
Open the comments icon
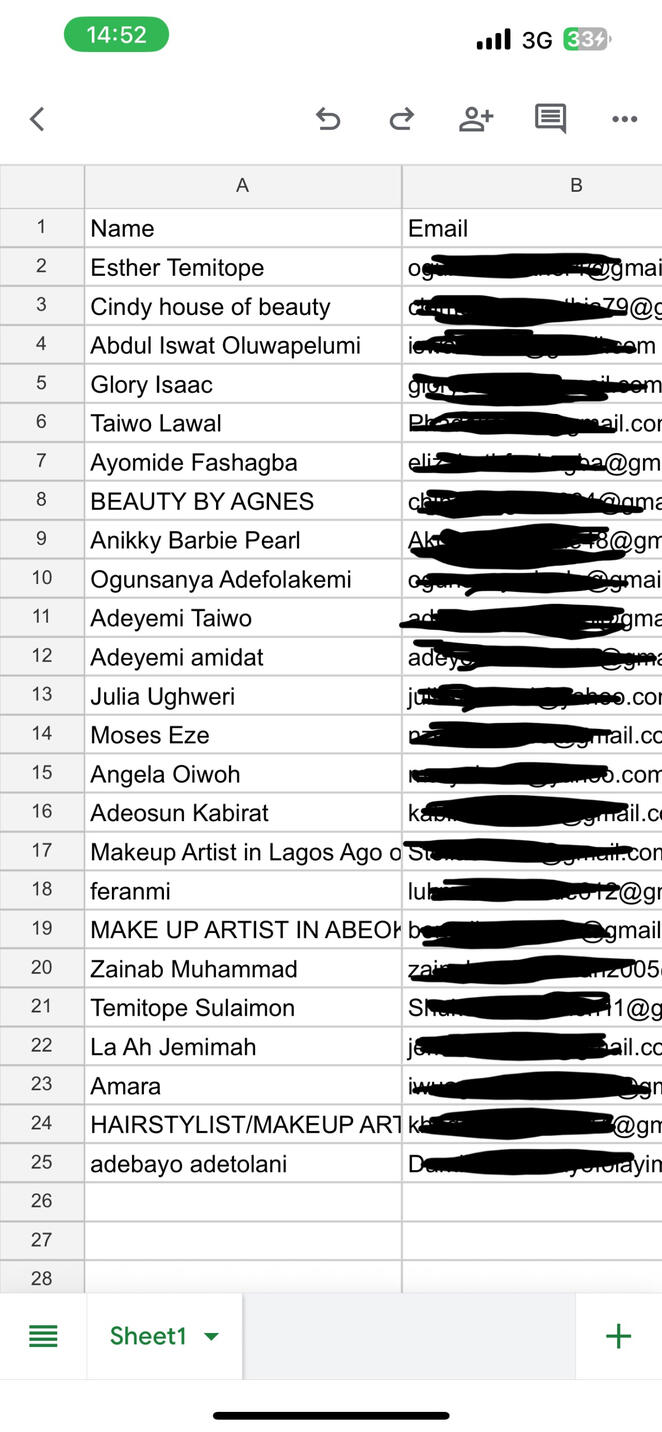click(550, 118)
